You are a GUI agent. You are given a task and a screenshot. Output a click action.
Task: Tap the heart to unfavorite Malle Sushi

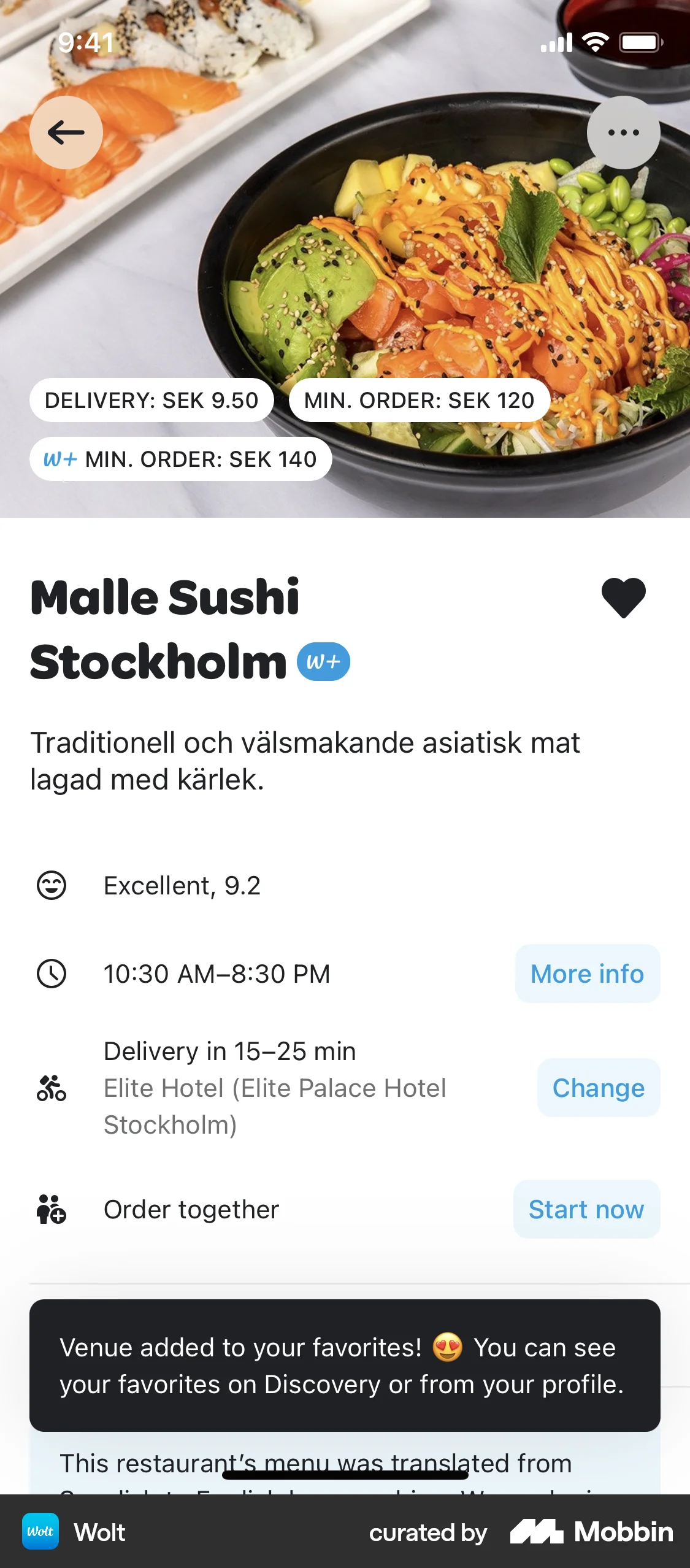[623, 598]
